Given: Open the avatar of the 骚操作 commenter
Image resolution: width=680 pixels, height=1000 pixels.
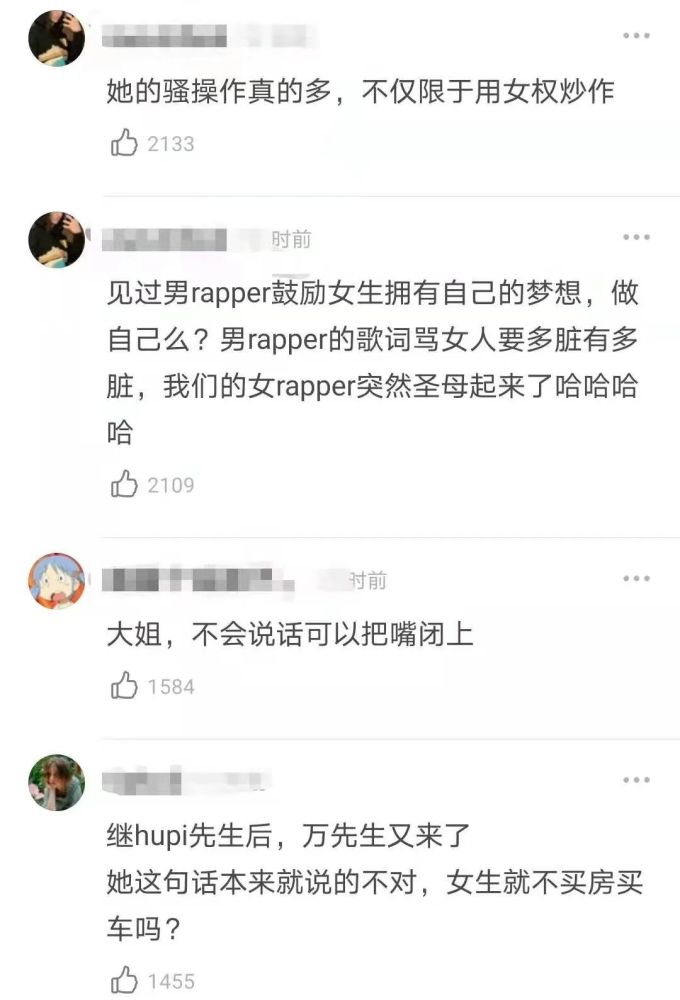Looking at the screenshot, I should (57, 38).
